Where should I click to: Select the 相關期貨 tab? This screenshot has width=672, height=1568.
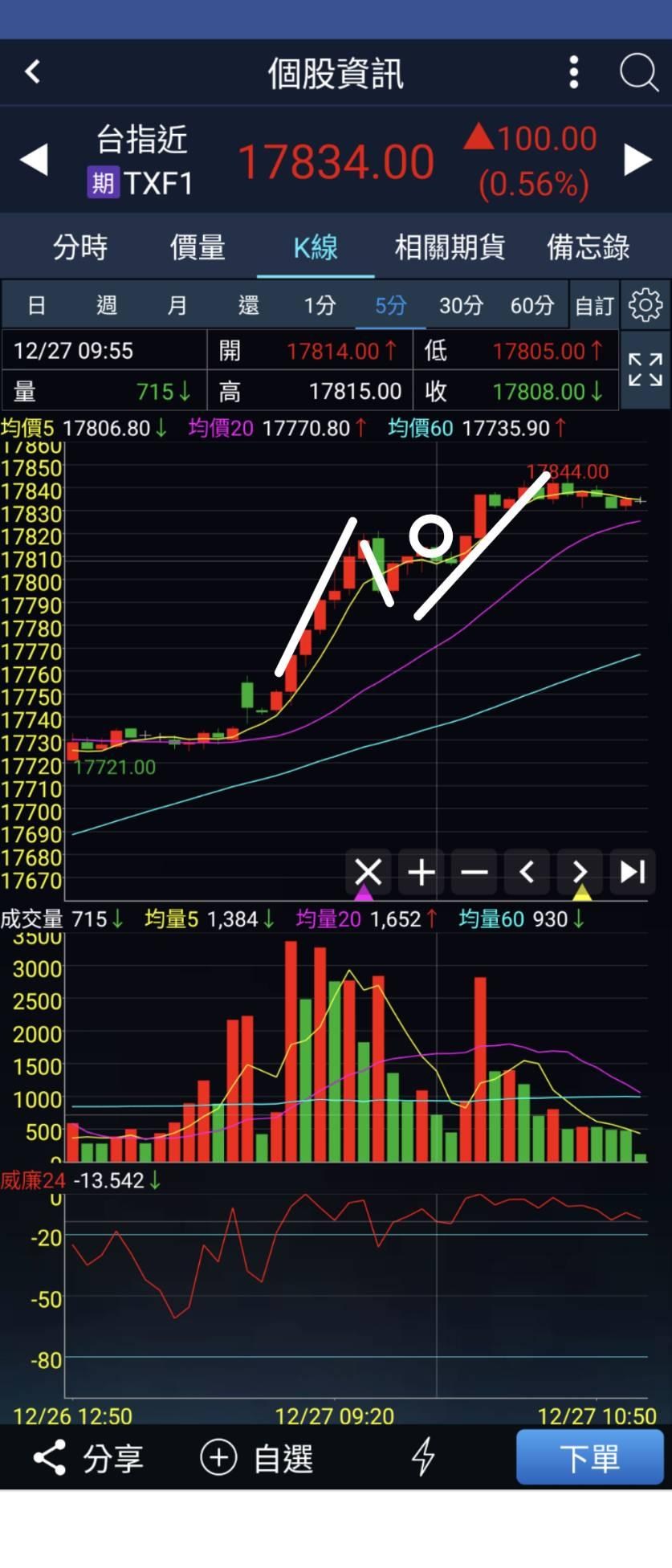450,247
